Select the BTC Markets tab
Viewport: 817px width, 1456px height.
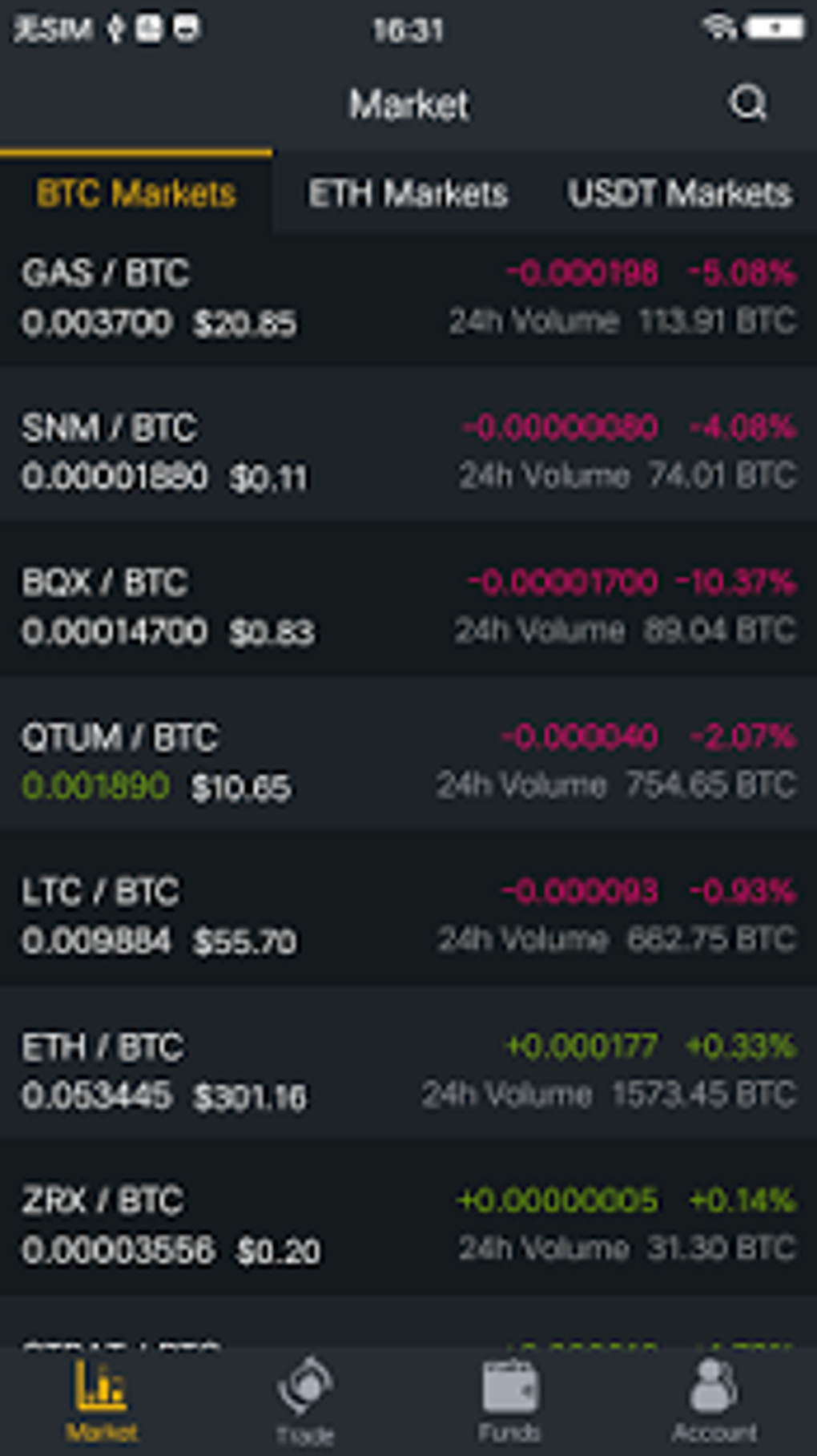pos(136,193)
